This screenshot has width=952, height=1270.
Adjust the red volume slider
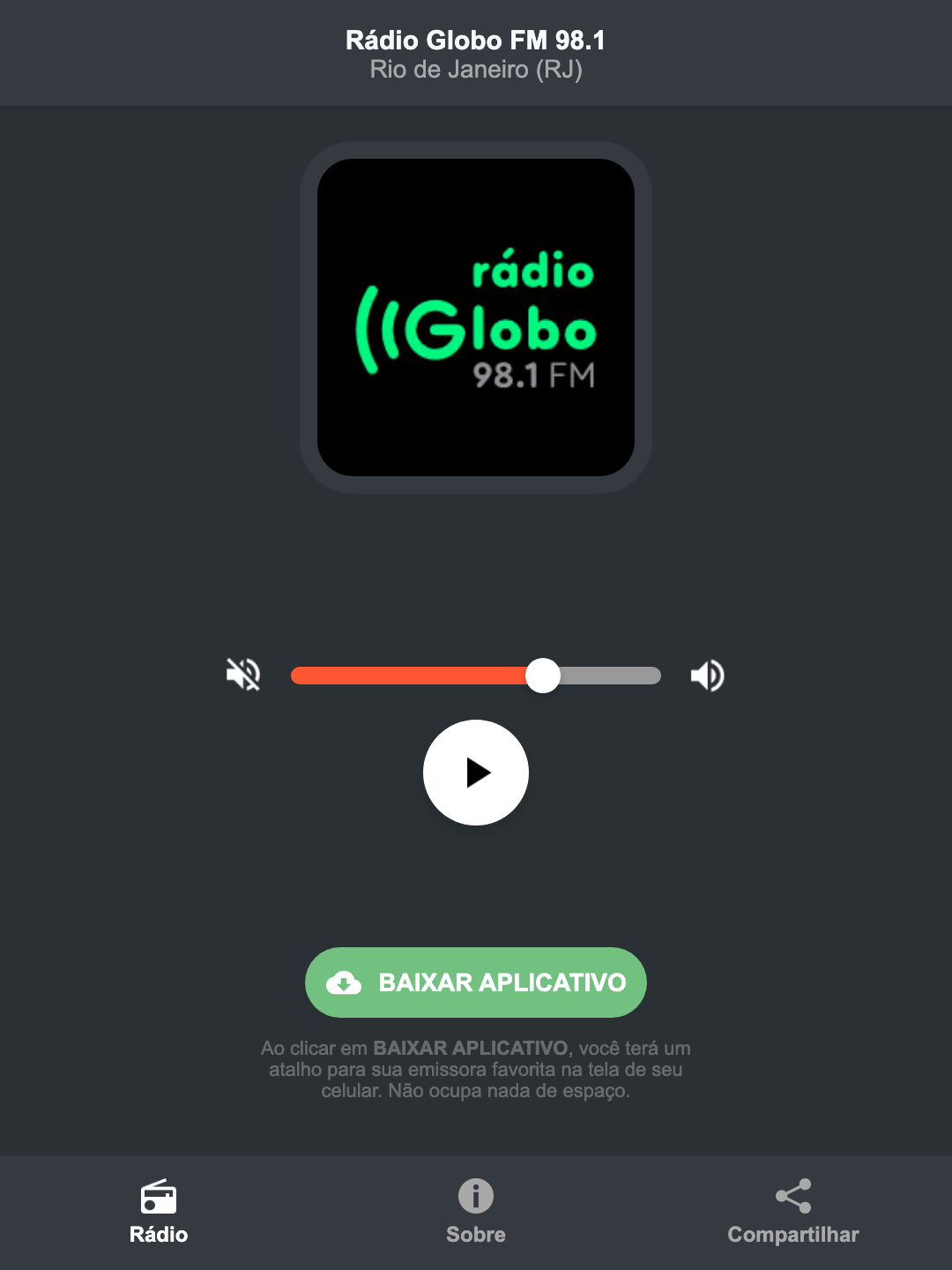pos(544,675)
